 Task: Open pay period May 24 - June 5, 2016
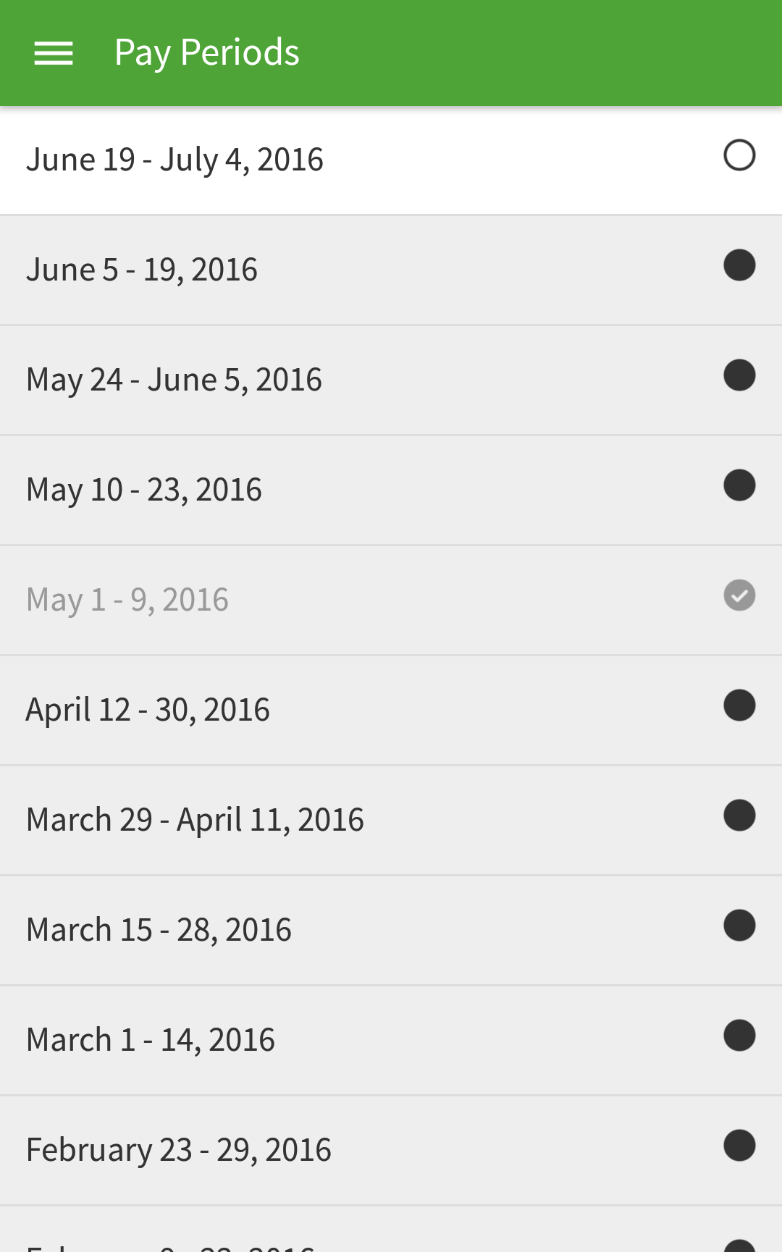click(391, 380)
